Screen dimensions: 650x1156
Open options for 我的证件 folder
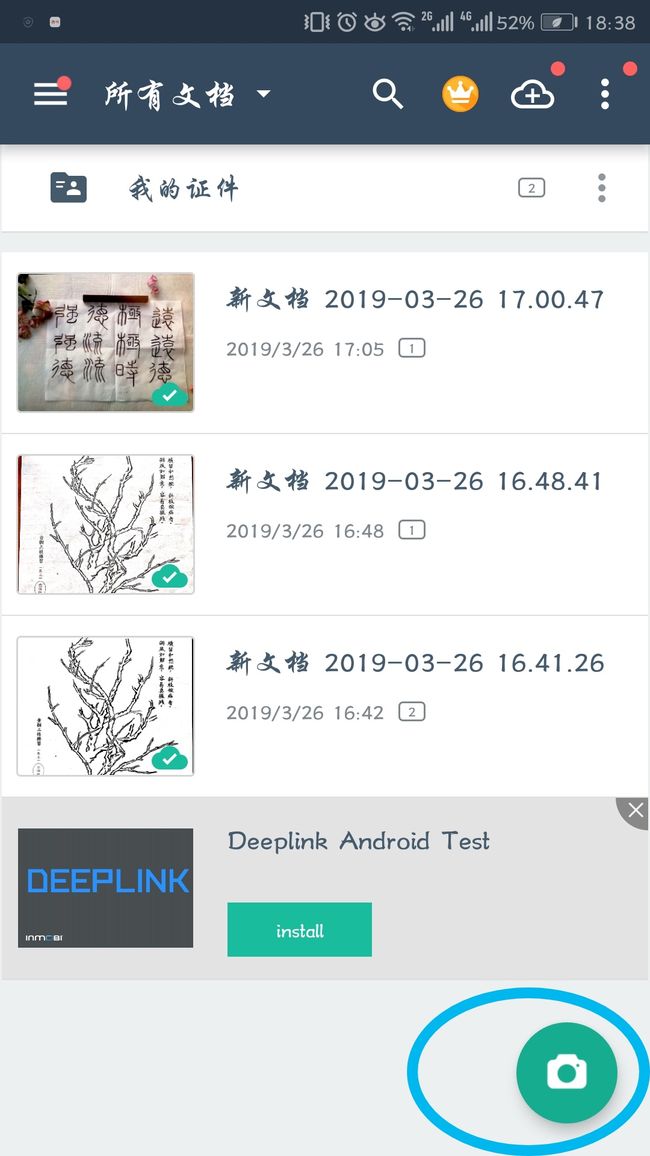[x=602, y=189]
